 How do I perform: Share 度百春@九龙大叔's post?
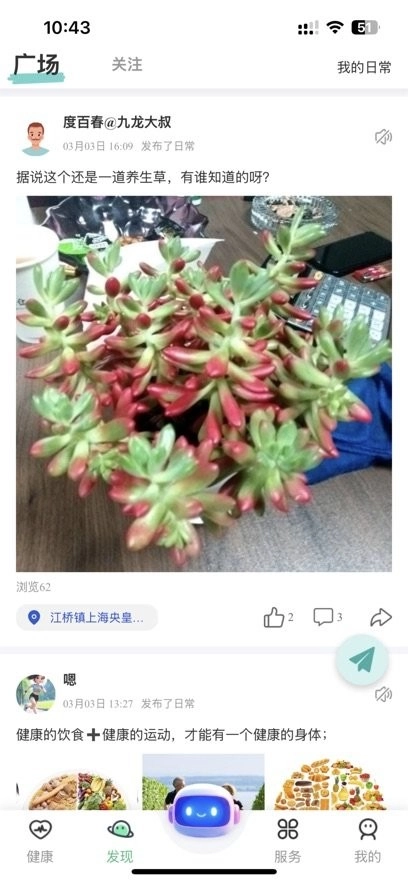coord(381,618)
